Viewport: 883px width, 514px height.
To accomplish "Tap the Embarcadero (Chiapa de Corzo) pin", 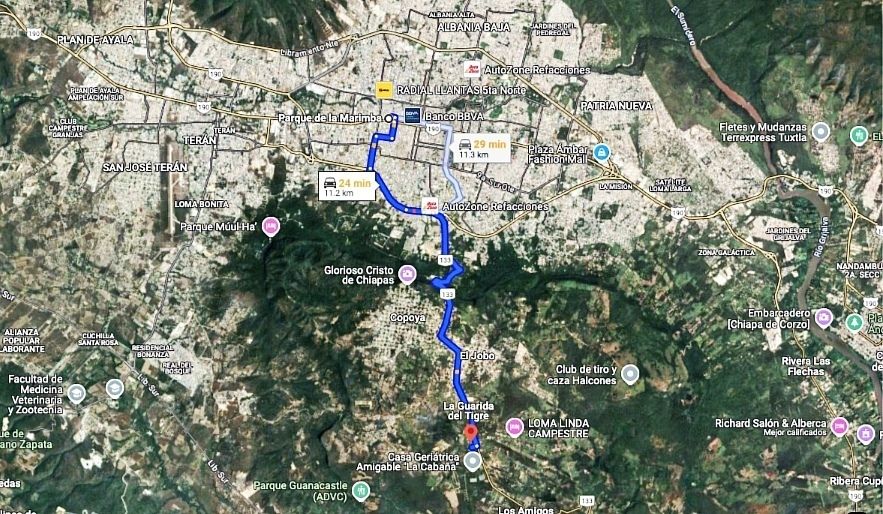I will (824, 317).
